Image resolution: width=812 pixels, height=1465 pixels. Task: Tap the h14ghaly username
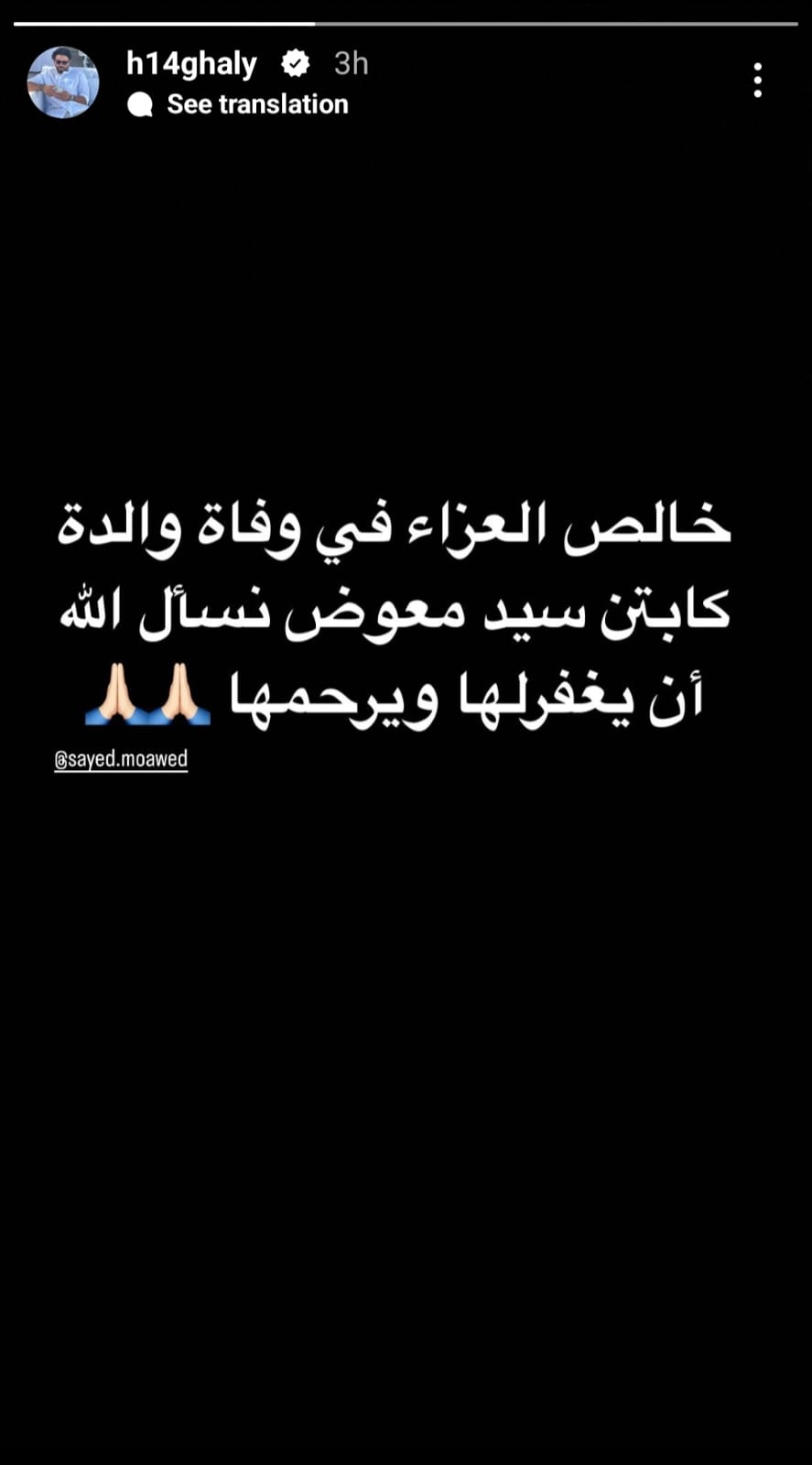point(191,63)
